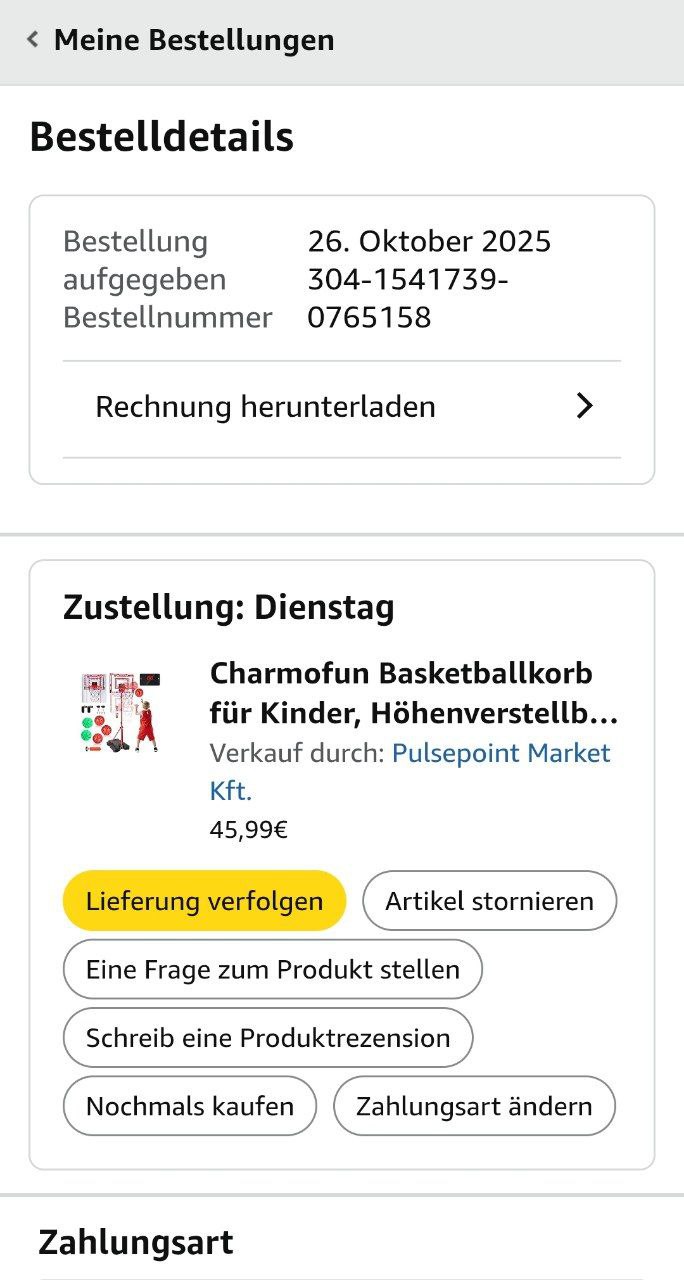Tap Nochmals kaufen
The width and height of the screenshot is (684, 1280).
(190, 1106)
